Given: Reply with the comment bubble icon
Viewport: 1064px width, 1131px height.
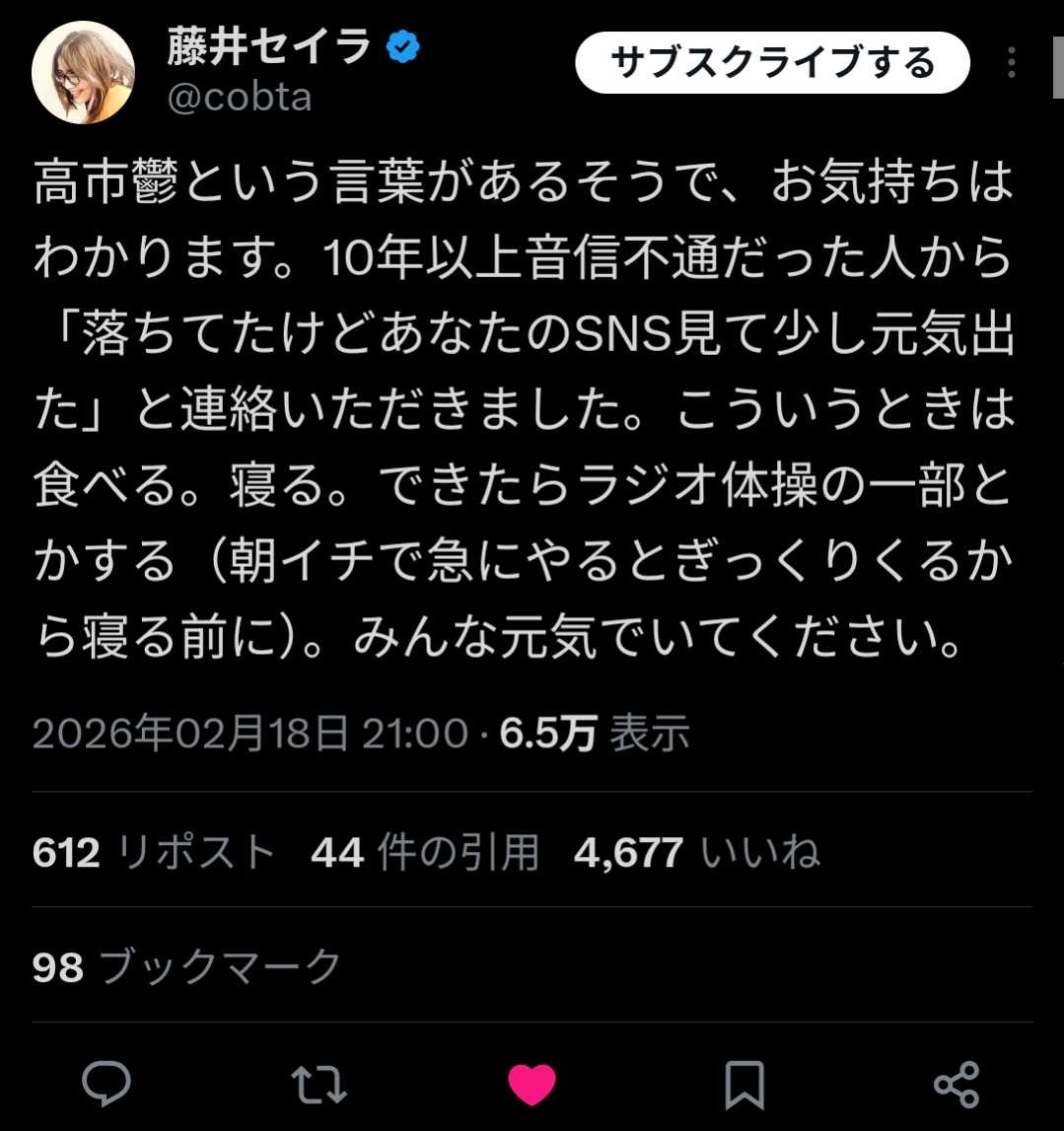Looking at the screenshot, I should 106,1085.
